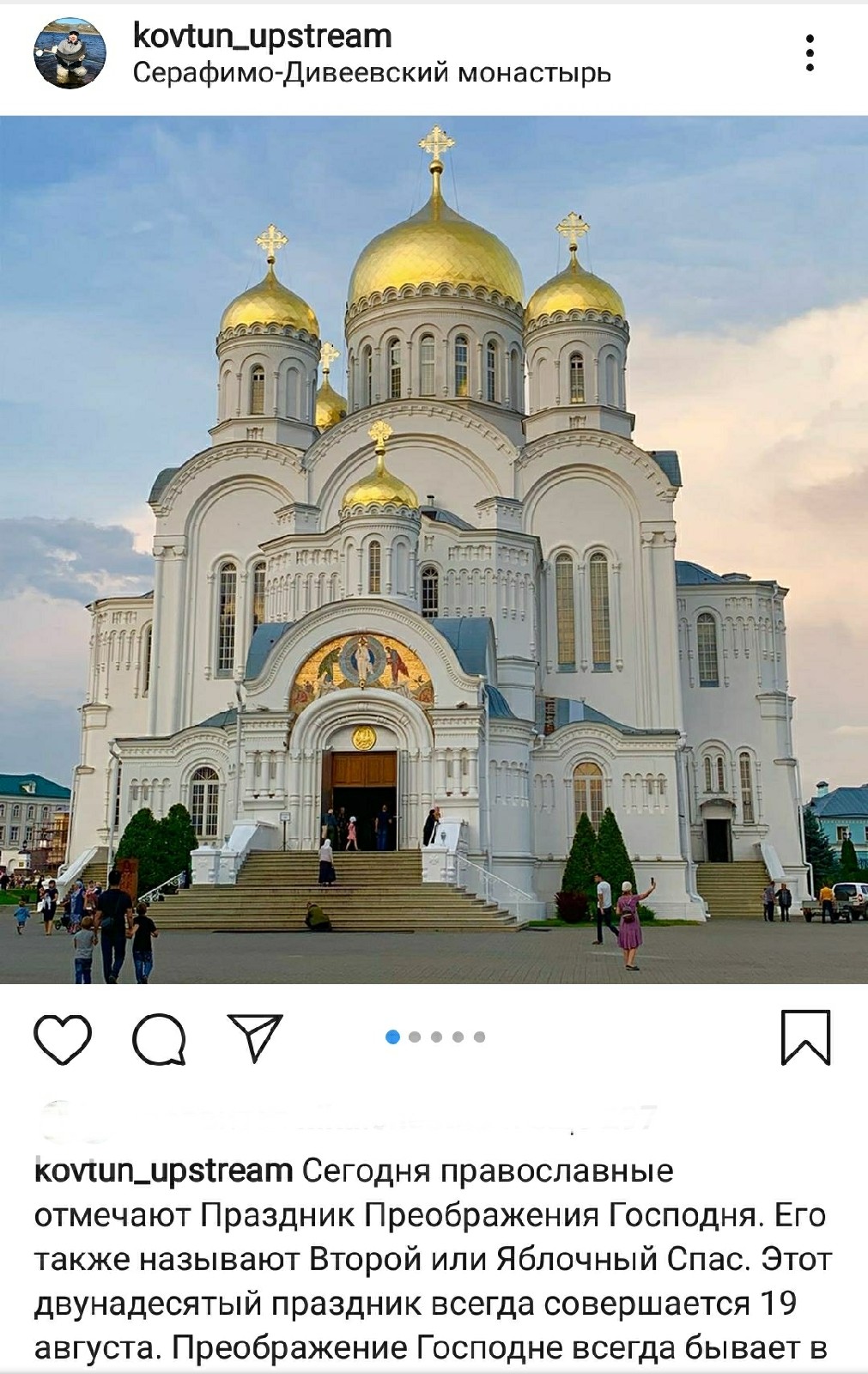Open the post overflow menu
This screenshot has height=1374, width=868.
coord(809,53)
